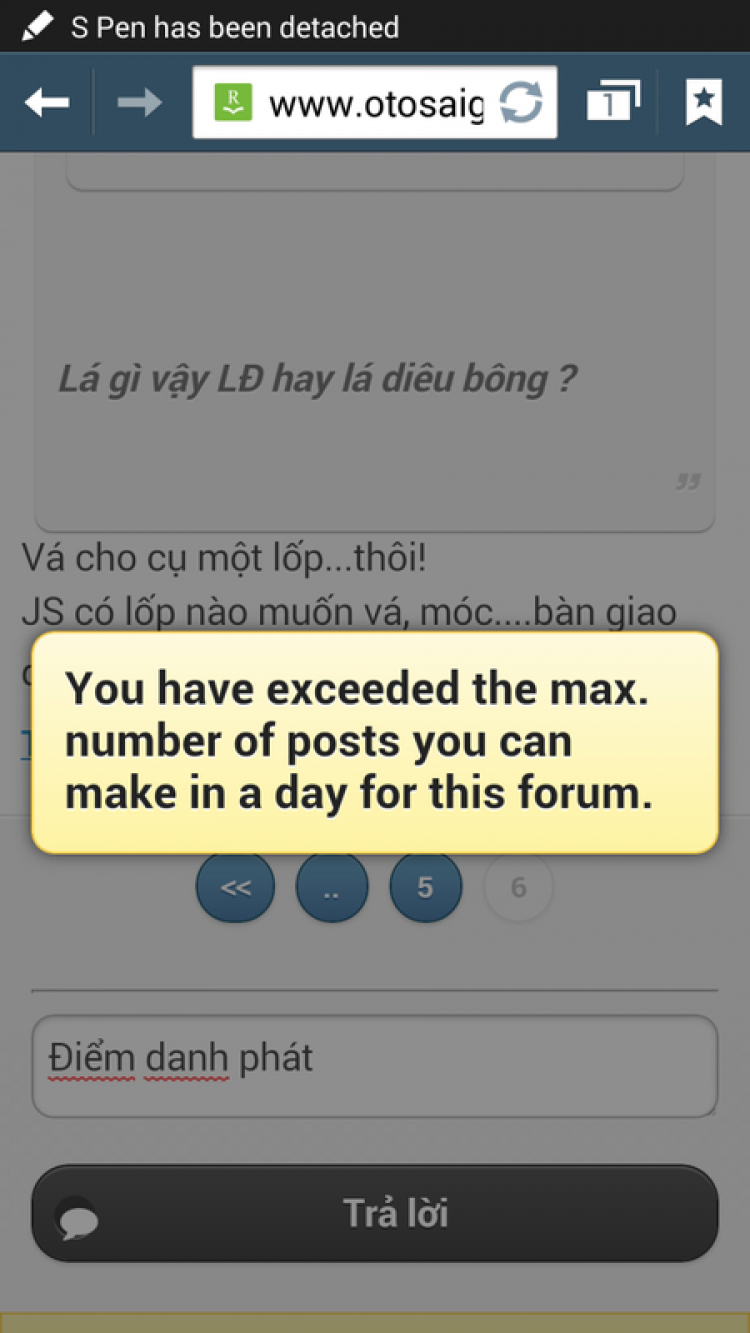Tap the otosaigon URL address bar
This screenshot has height=1333, width=750.
click(375, 103)
